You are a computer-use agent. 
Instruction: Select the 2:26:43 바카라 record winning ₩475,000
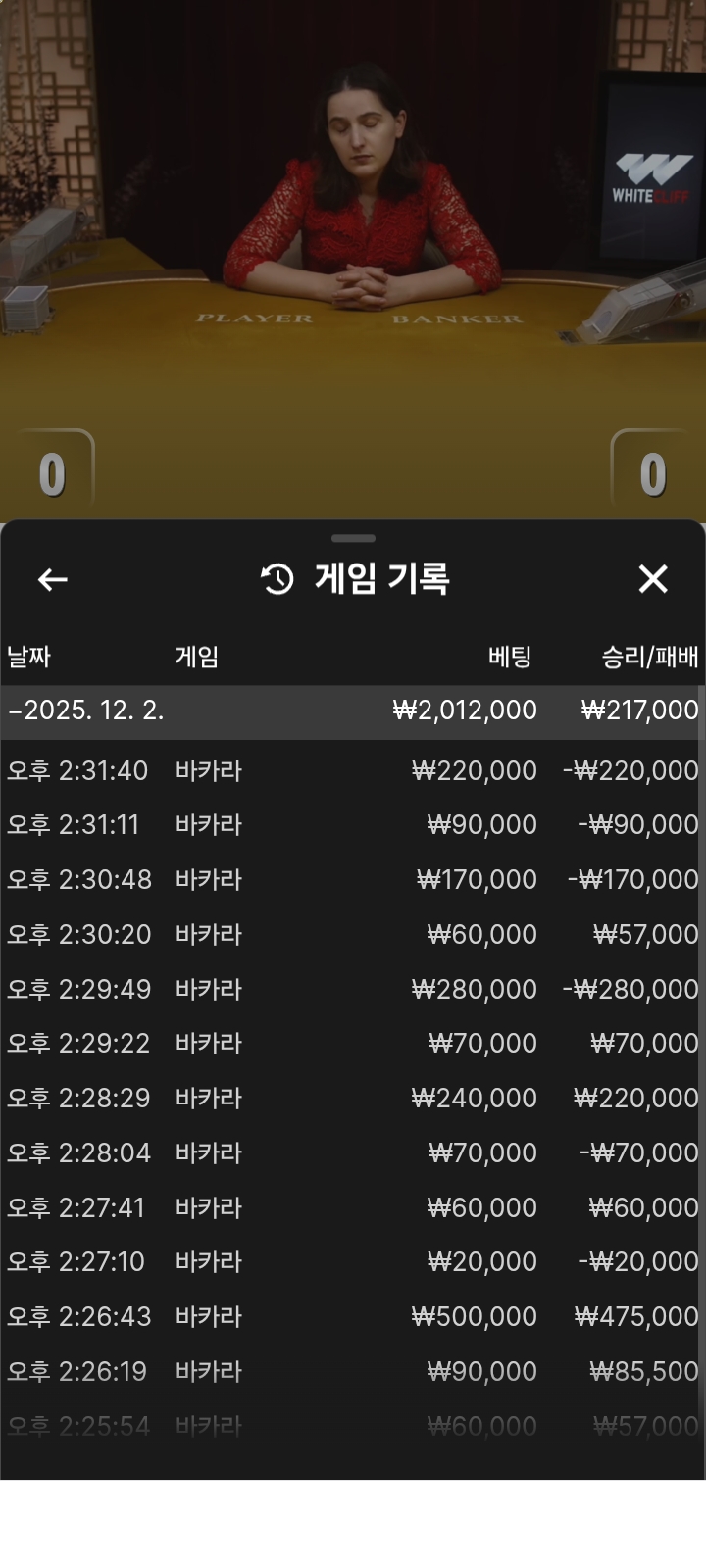353,1316
